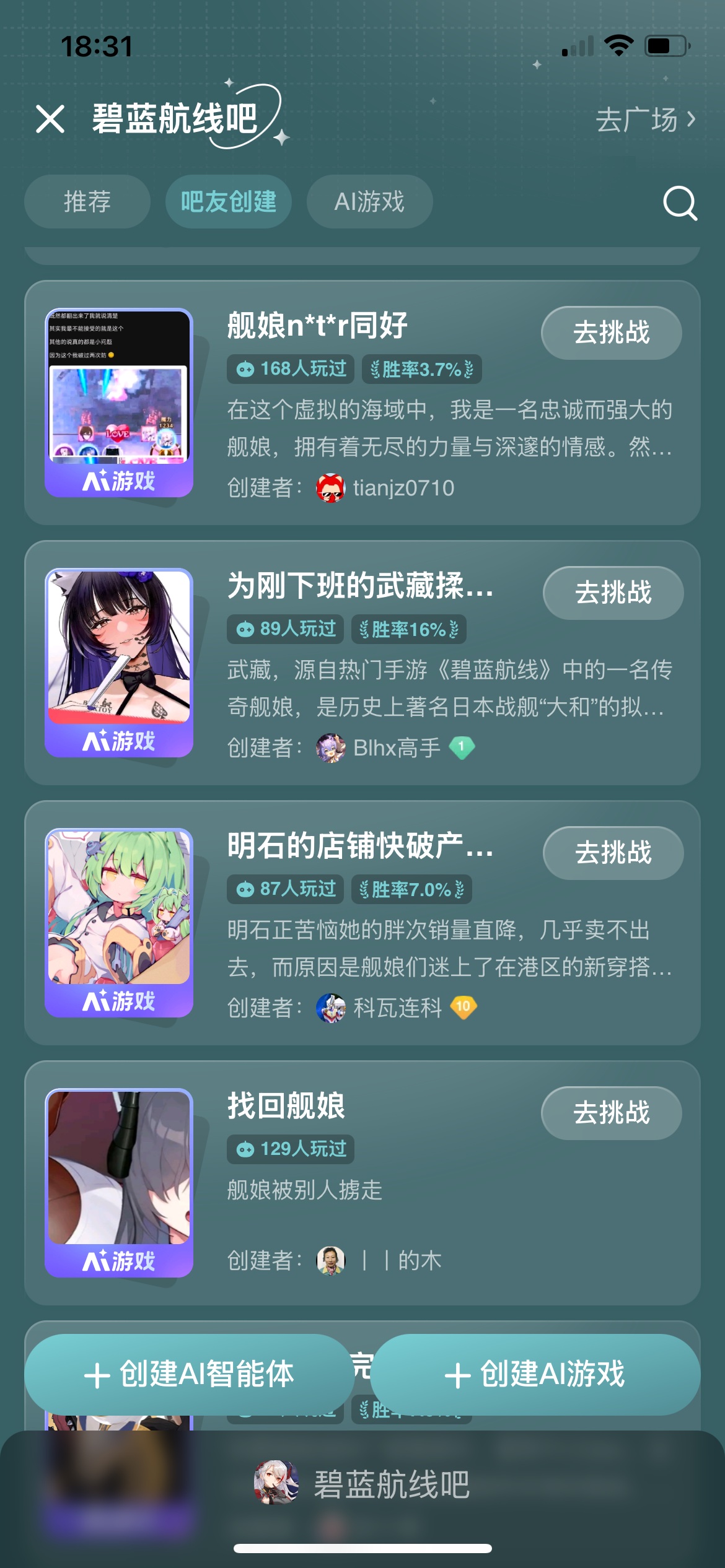Tap 去挑战 on 找回舰娘
Image resolution: width=725 pixels, height=1568 pixels.
[611, 1113]
